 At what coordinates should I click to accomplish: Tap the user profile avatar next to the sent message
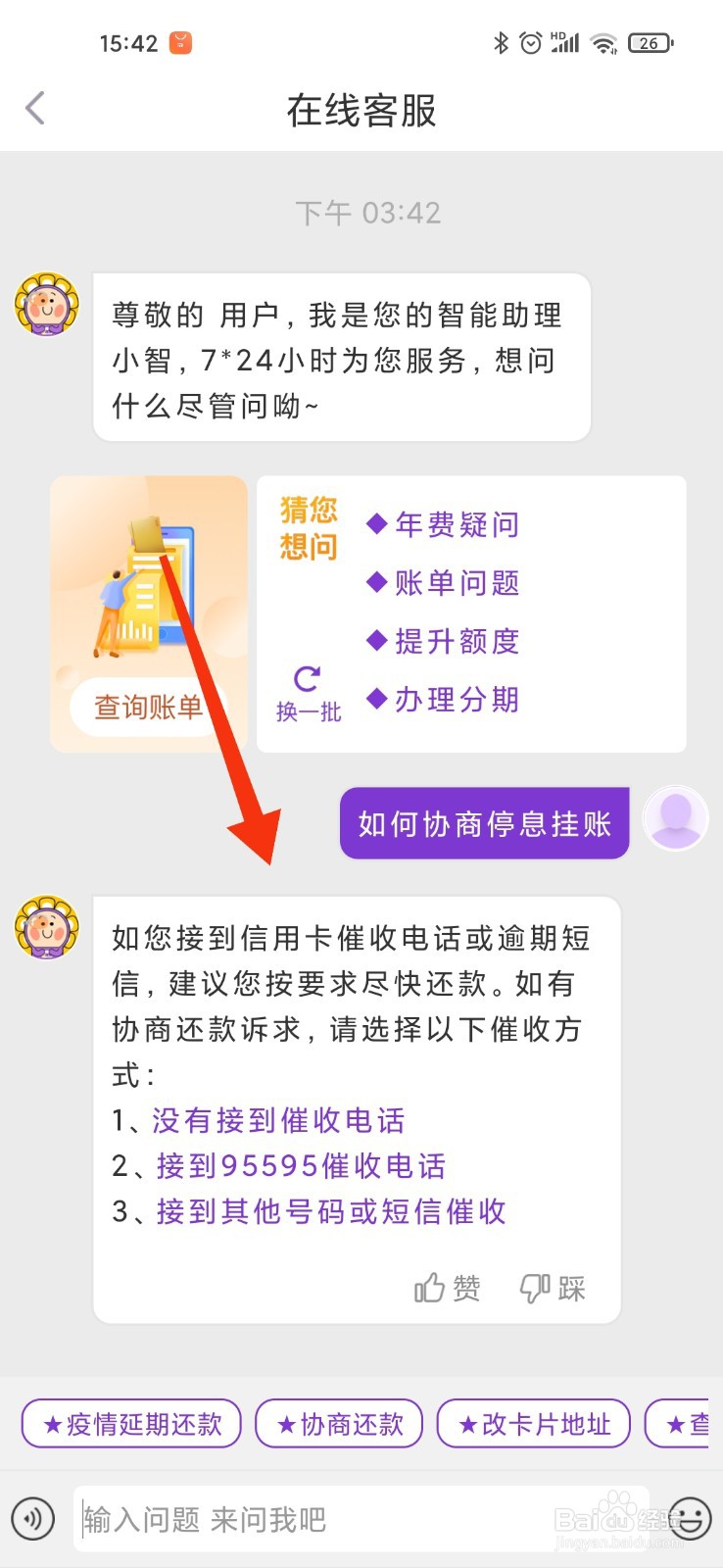(675, 819)
